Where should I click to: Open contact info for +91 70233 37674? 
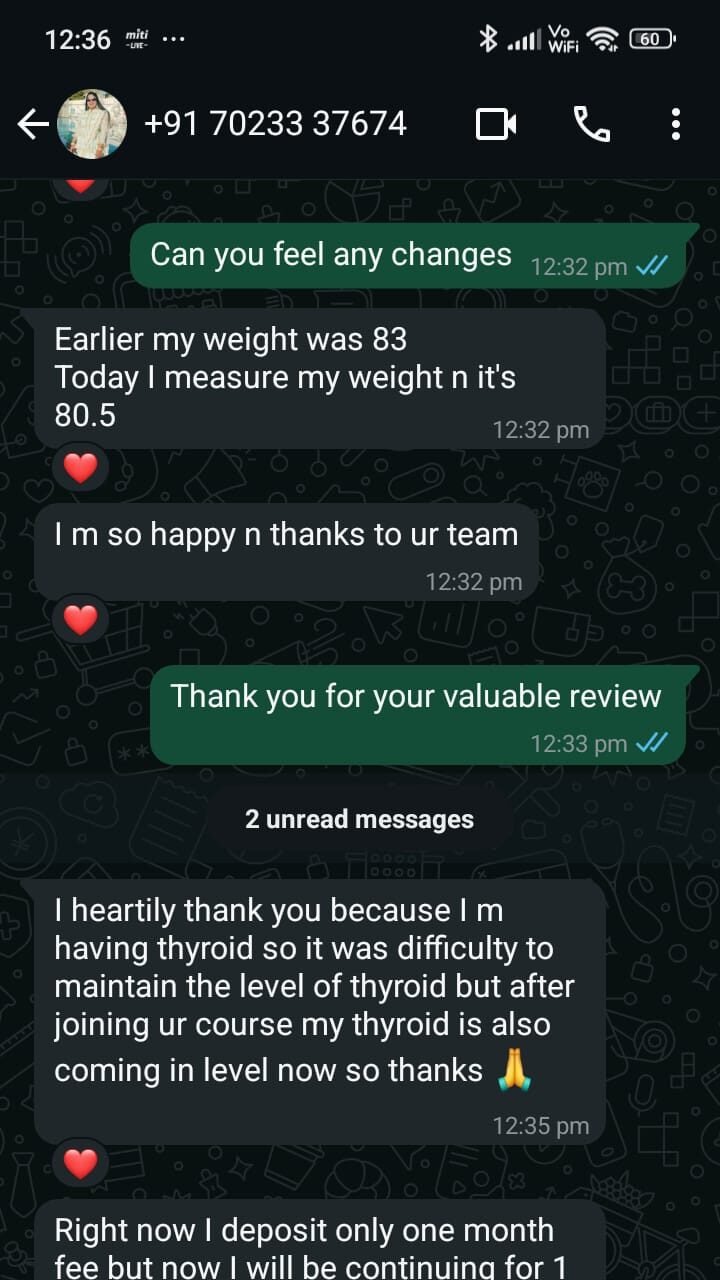[x=275, y=124]
